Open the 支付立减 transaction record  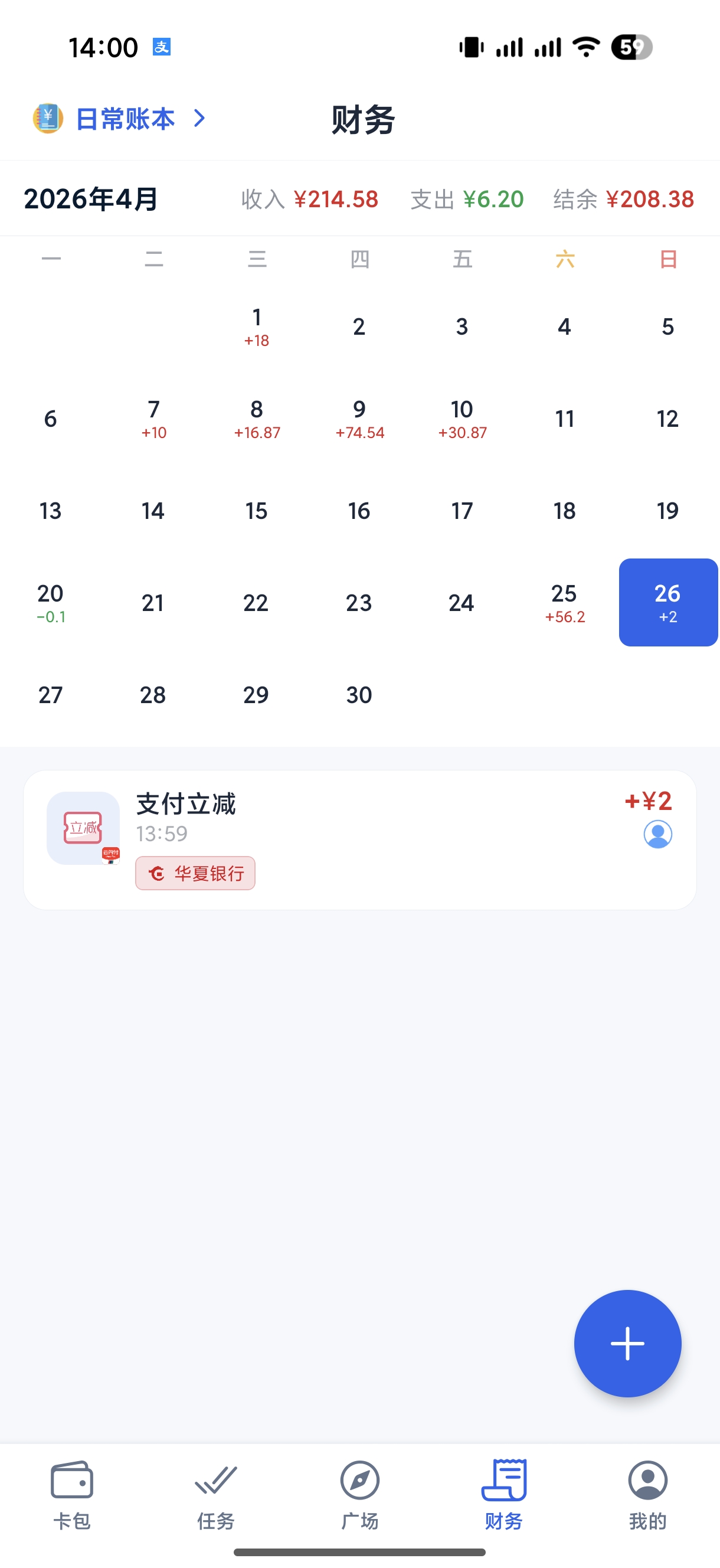pos(359,840)
